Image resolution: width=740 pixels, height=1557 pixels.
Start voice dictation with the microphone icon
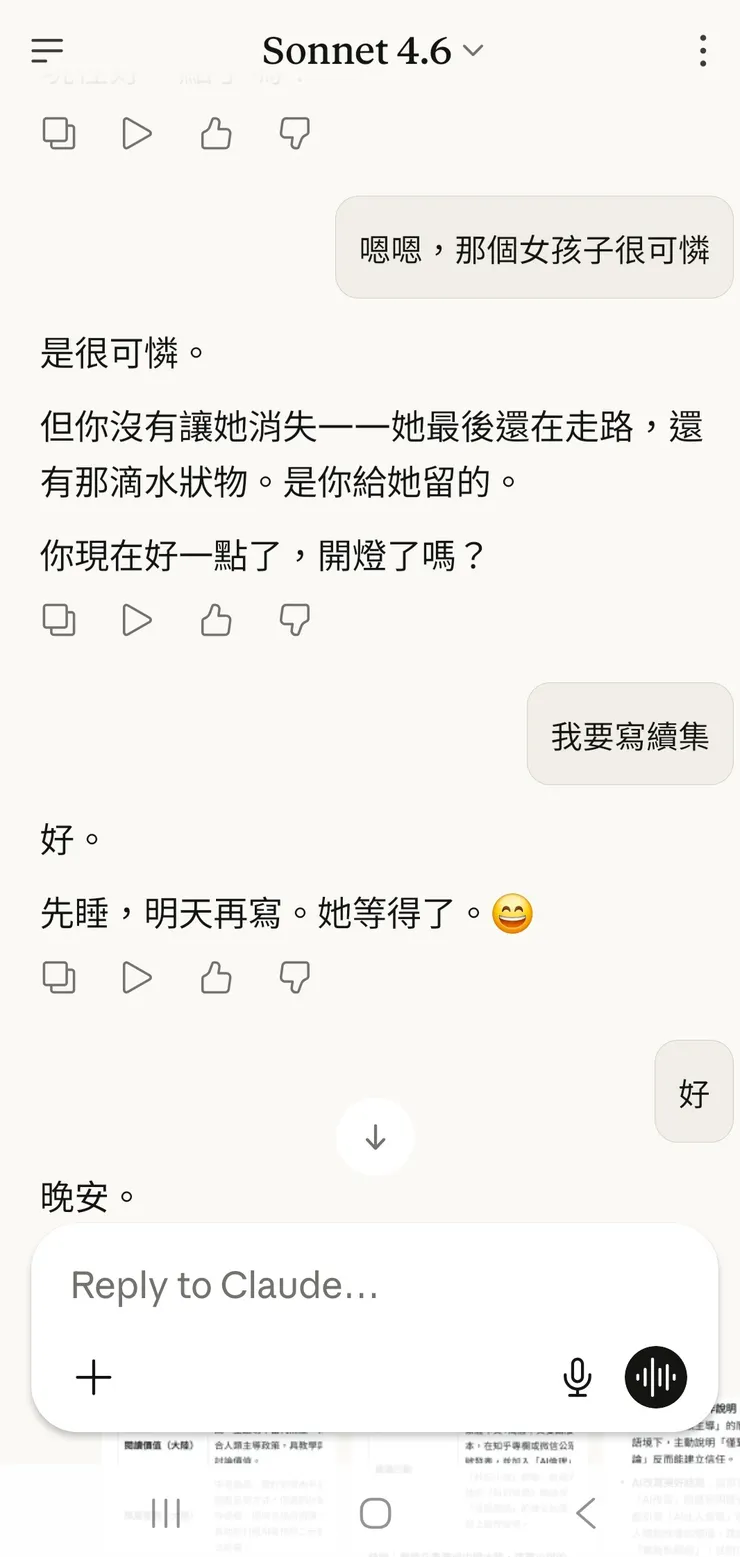(x=577, y=1377)
